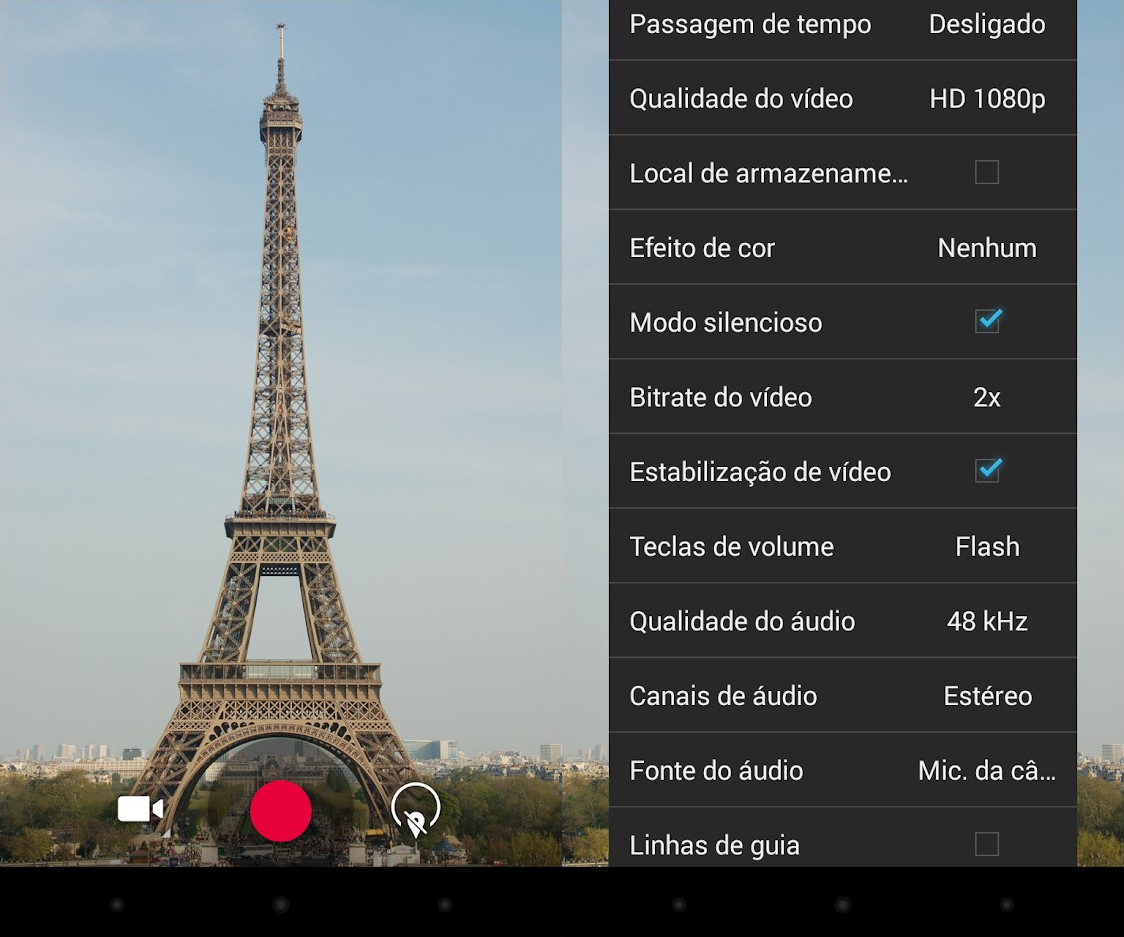Open the circular settings indicator with location-off

(x=416, y=810)
